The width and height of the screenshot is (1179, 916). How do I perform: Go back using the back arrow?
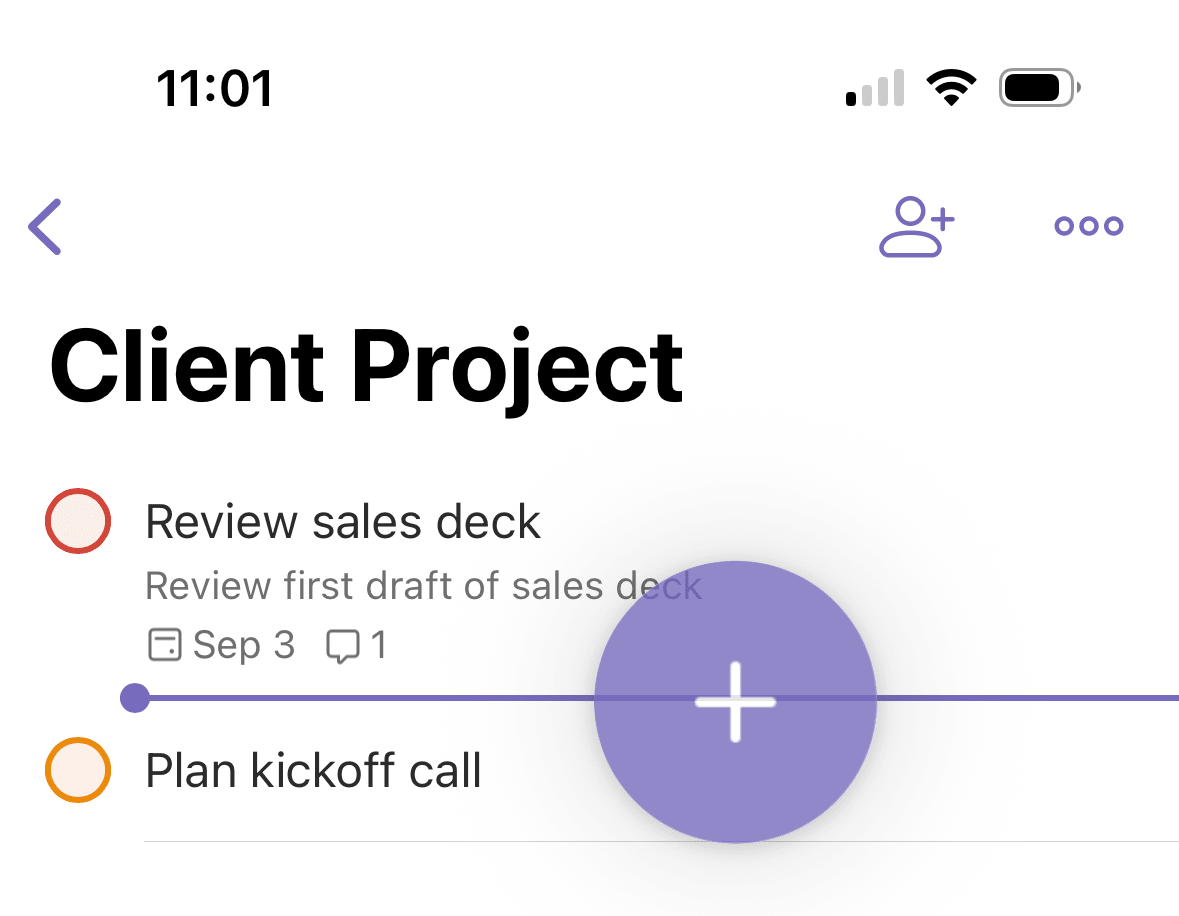pyautogui.click(x=46, y=227)
